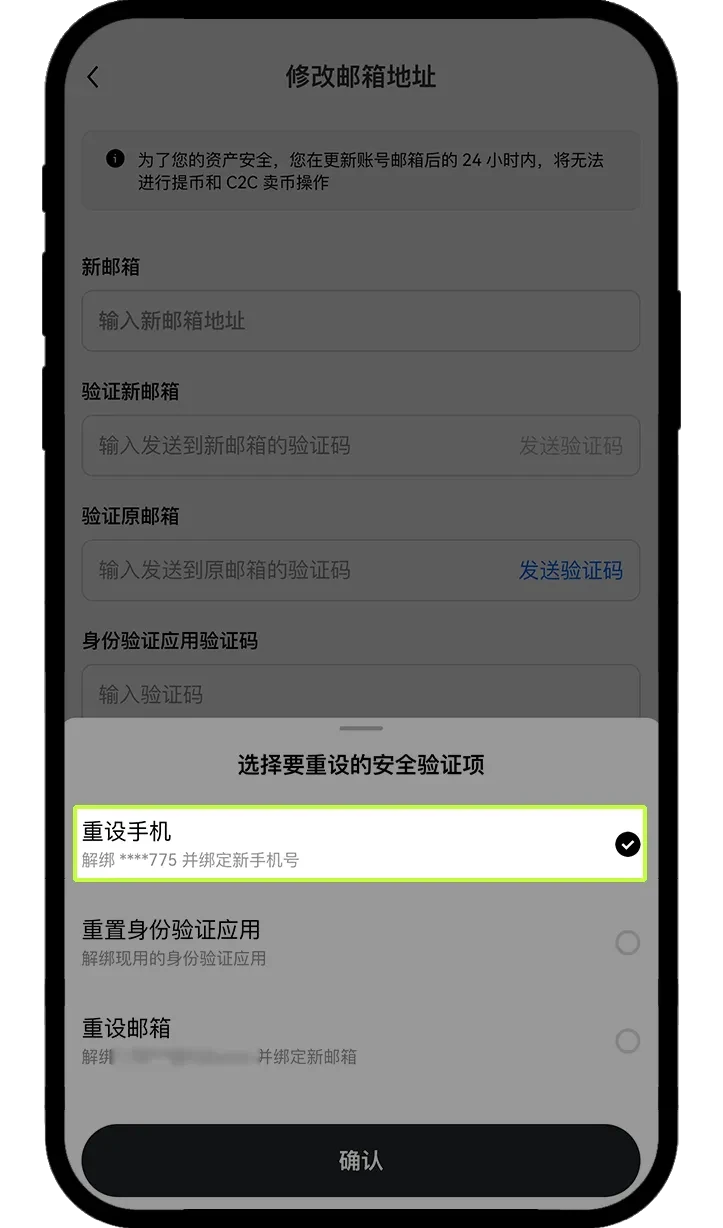Tap the 身份验证应用验证码 input field
This screenshot has width=723, height=1228.
point(360,692)
